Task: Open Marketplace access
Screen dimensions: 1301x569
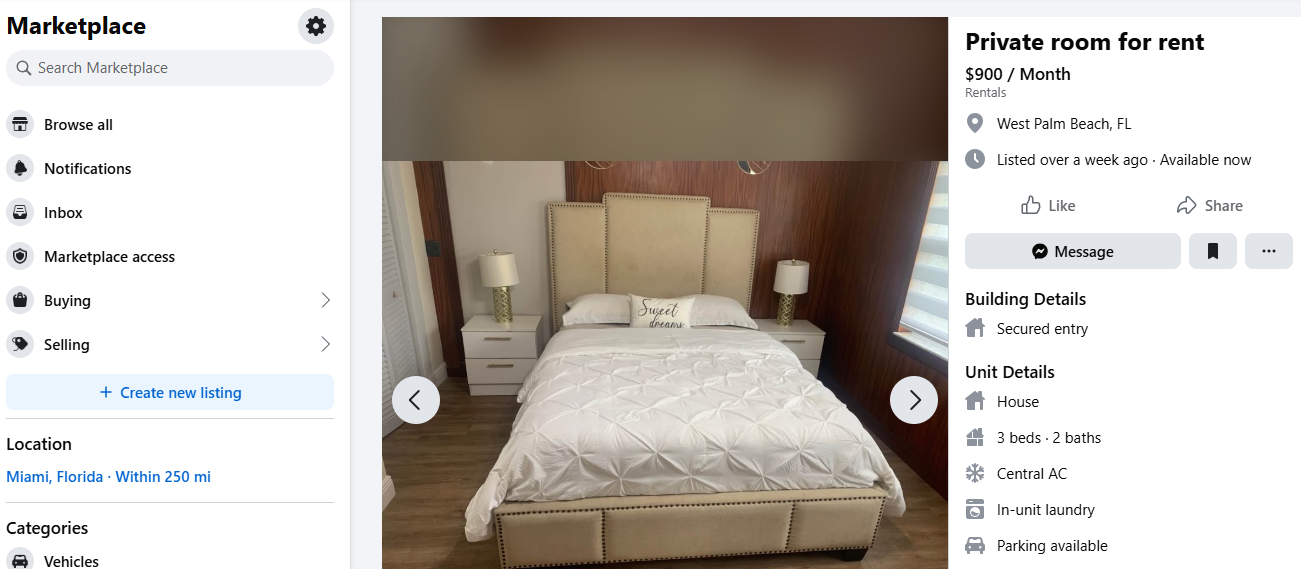Action: tap(170, 257)
